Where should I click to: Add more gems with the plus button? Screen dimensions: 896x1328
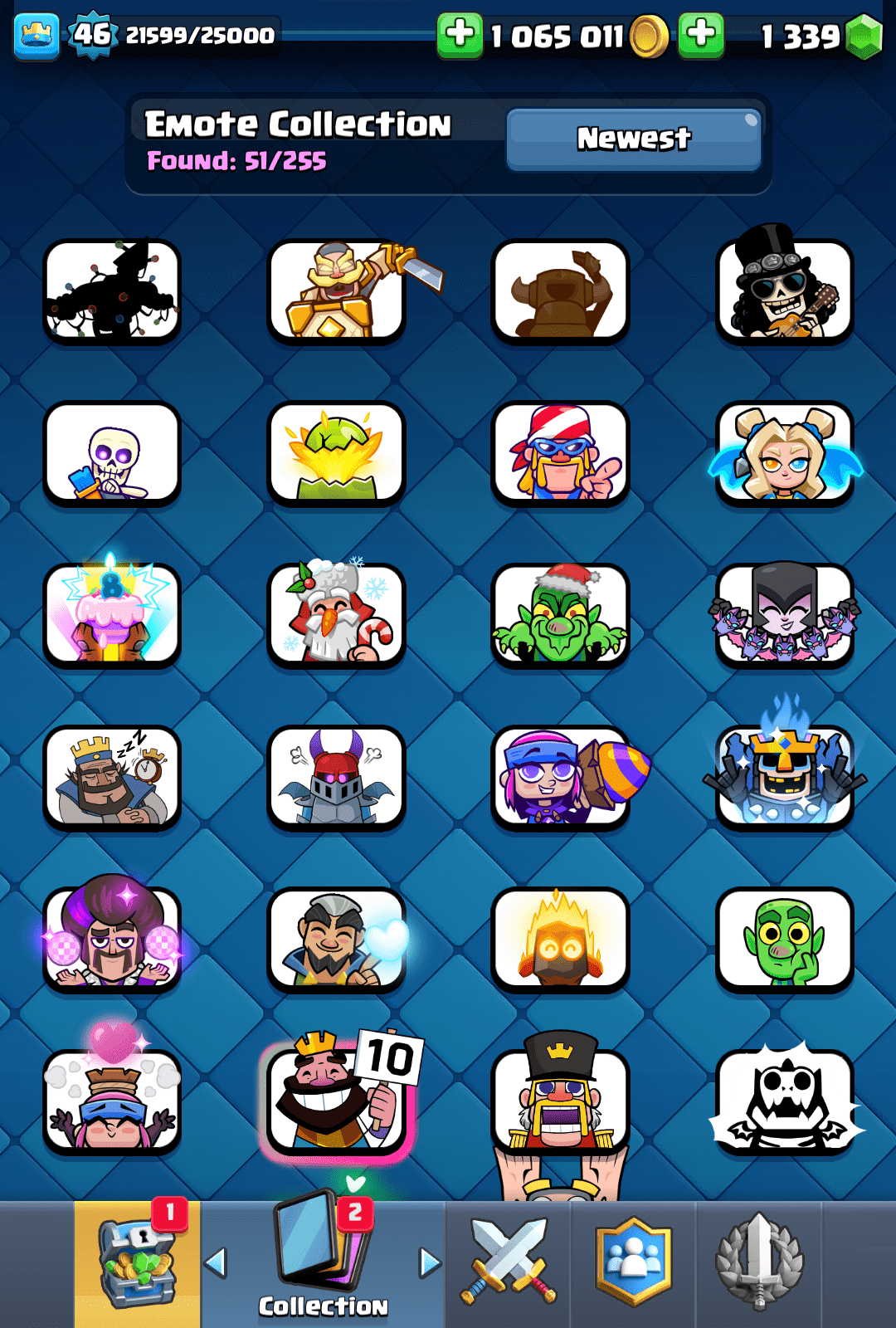701,35
